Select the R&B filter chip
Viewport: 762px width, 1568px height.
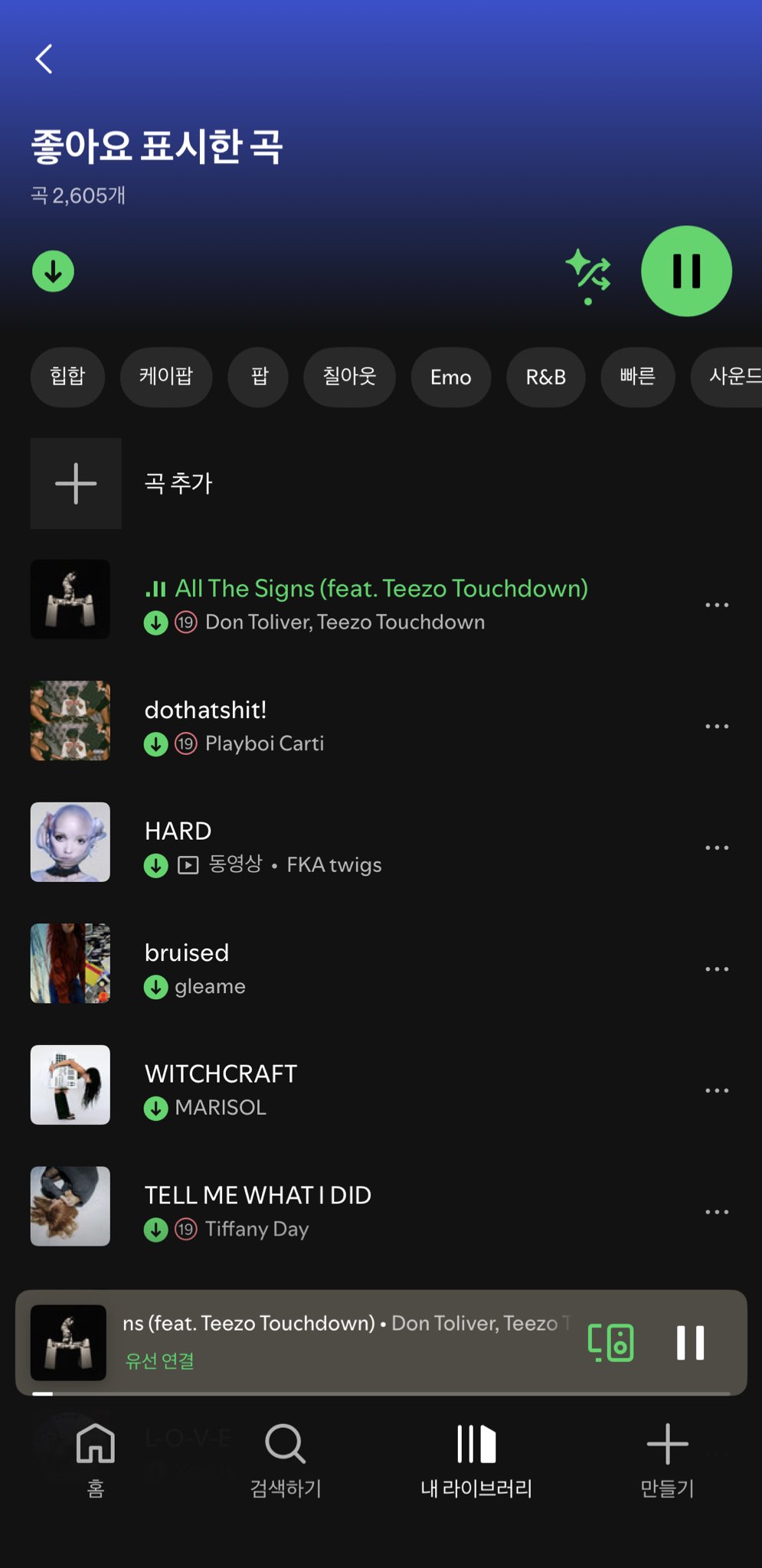[545, 377]
